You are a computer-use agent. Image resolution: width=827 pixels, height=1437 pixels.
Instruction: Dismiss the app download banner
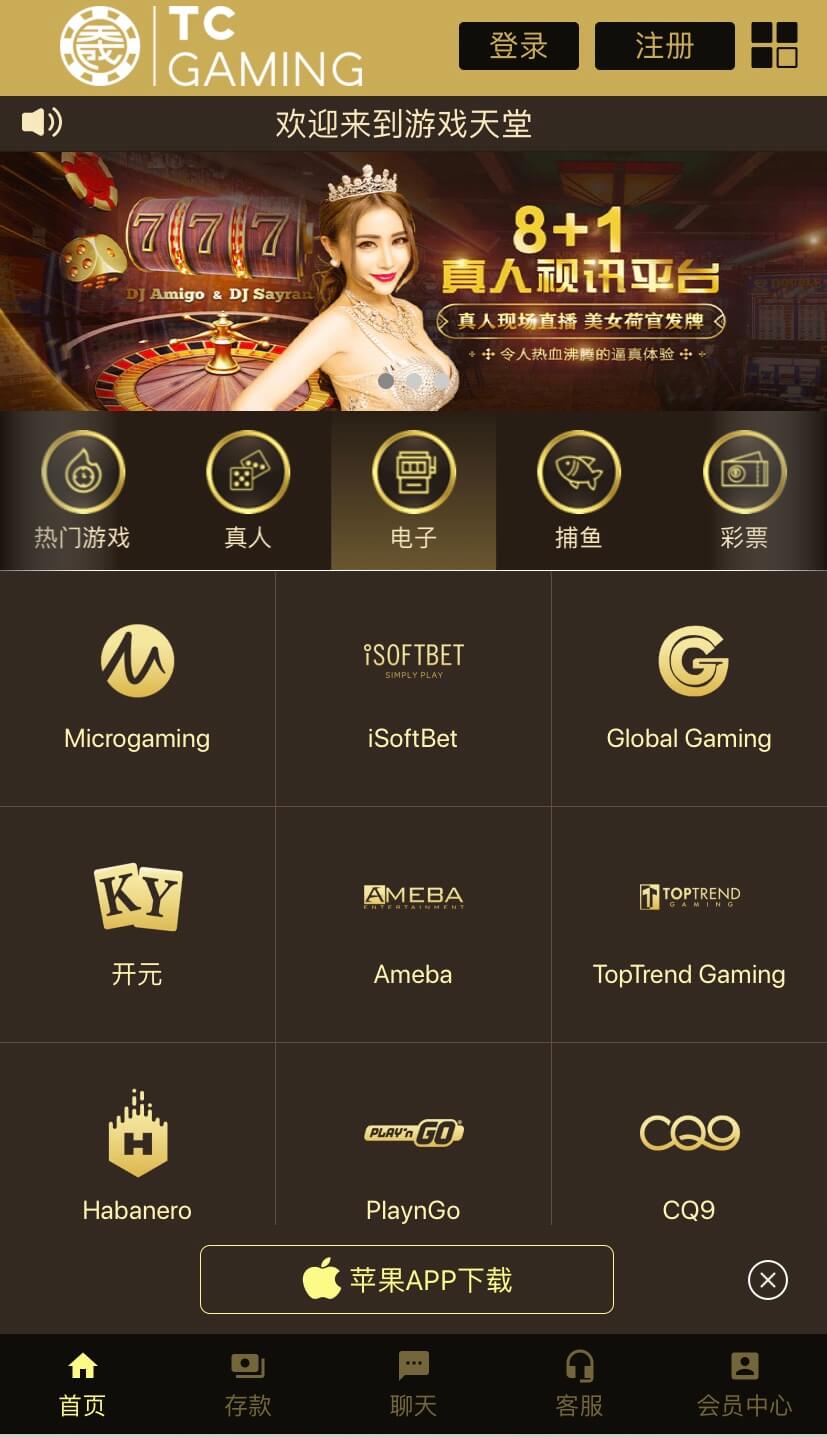pyautogui.click(x=768, y=1280)
